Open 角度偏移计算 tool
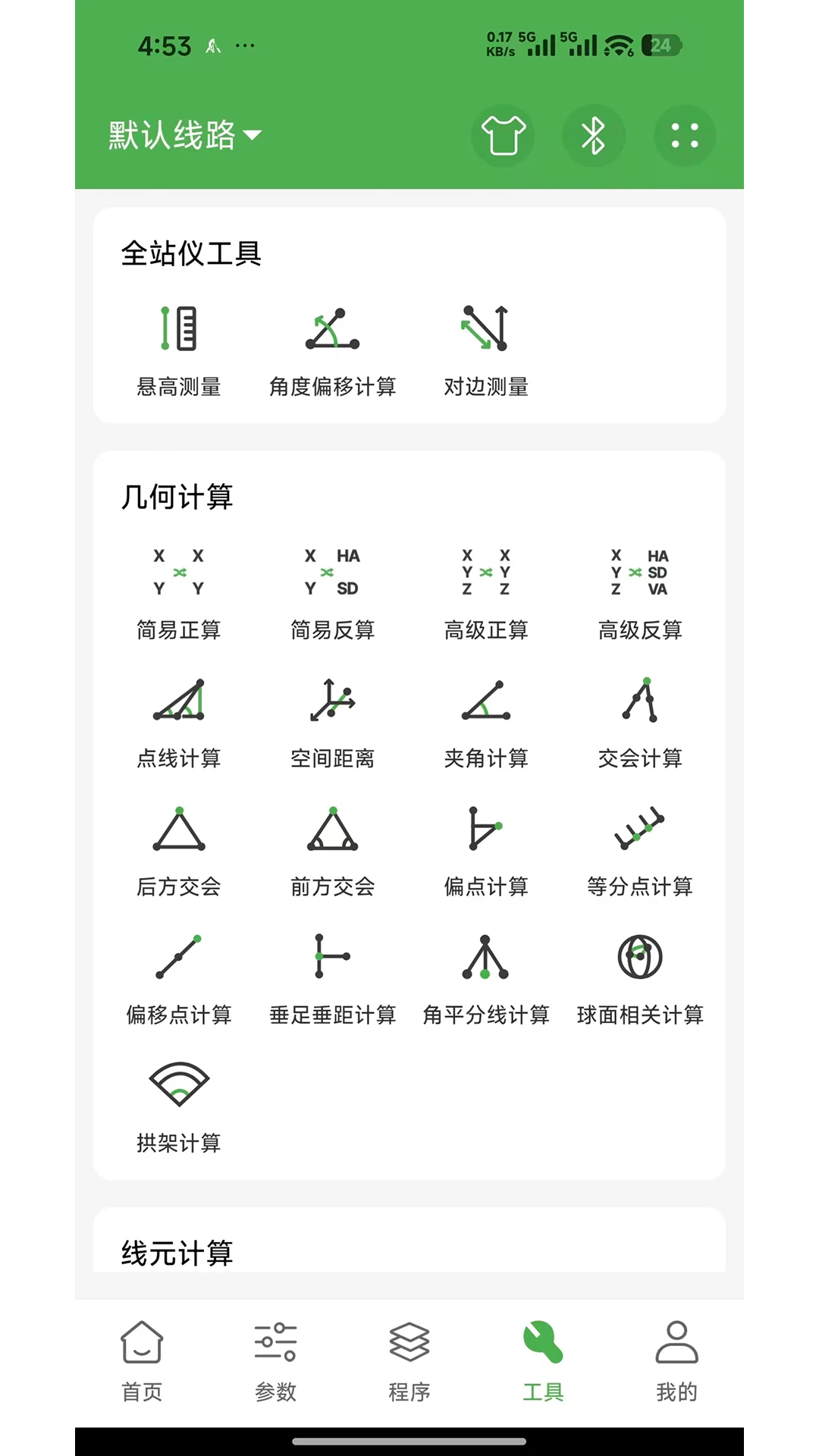 (333, 351)
